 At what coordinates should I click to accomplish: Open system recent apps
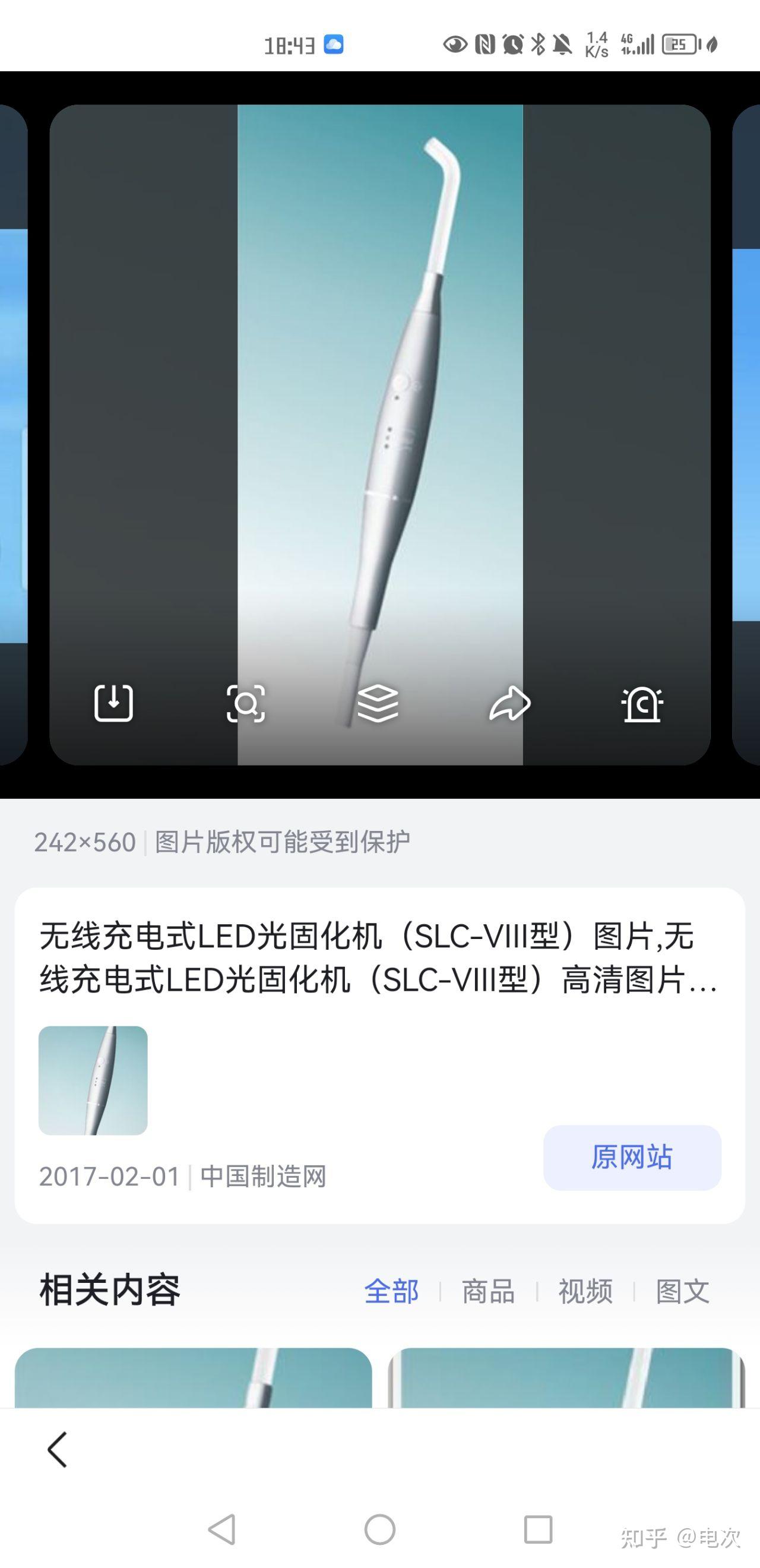[x=538, y=1529]
